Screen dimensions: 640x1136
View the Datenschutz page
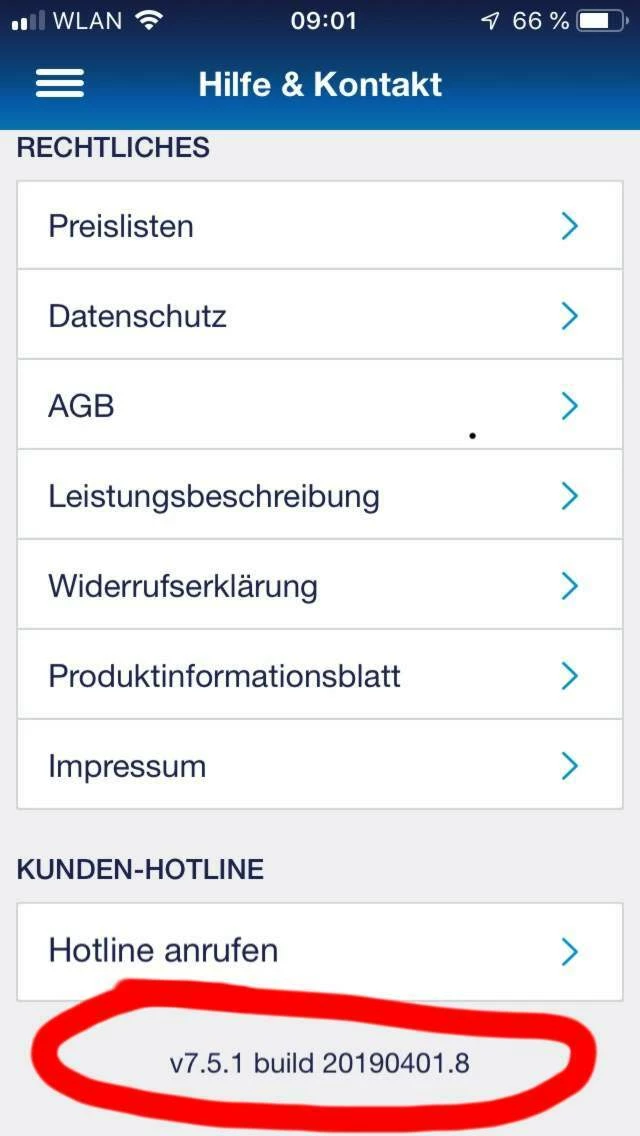(x=320, y=316)
